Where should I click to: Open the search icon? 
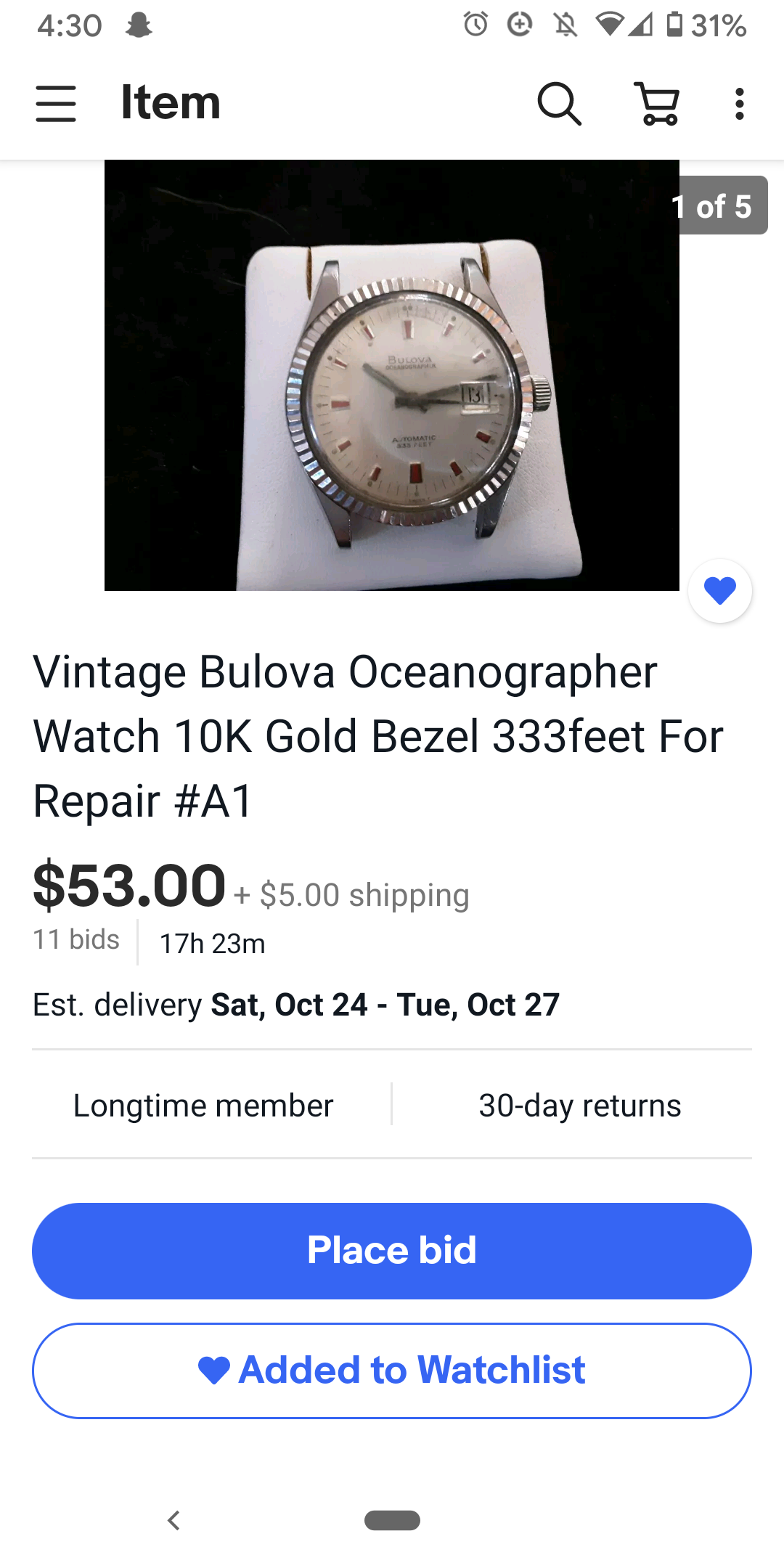coord(558,103)
